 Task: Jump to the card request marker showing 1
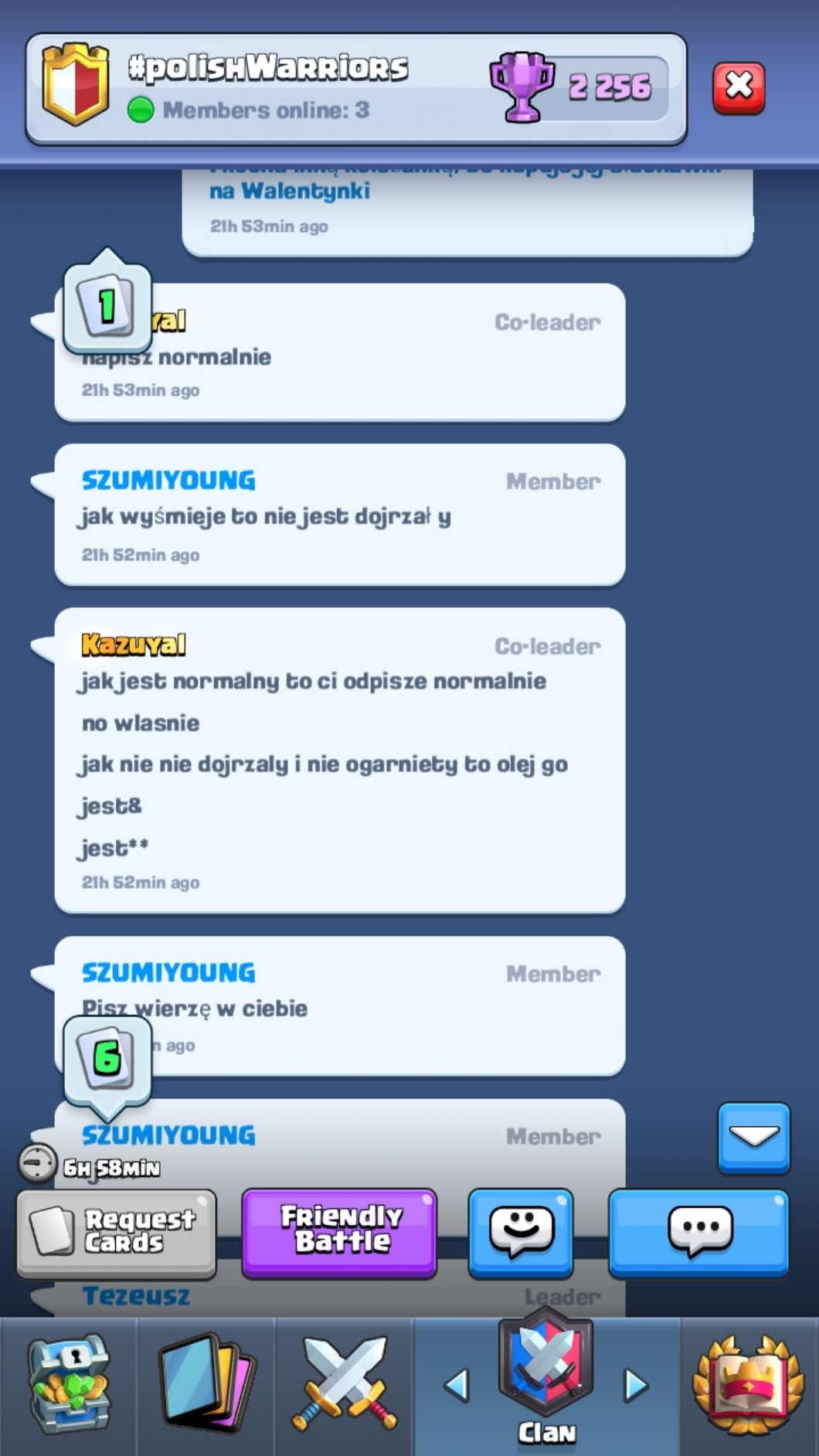point(107,307)
